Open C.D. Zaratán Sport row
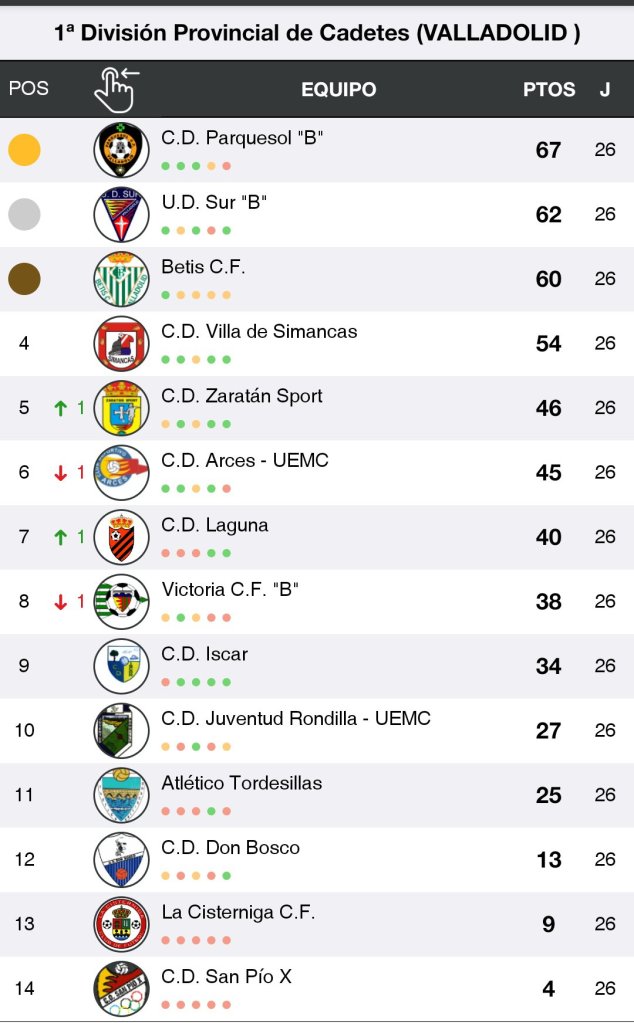This screenshot has width=634, height=1023. click(x=242, y=396)
